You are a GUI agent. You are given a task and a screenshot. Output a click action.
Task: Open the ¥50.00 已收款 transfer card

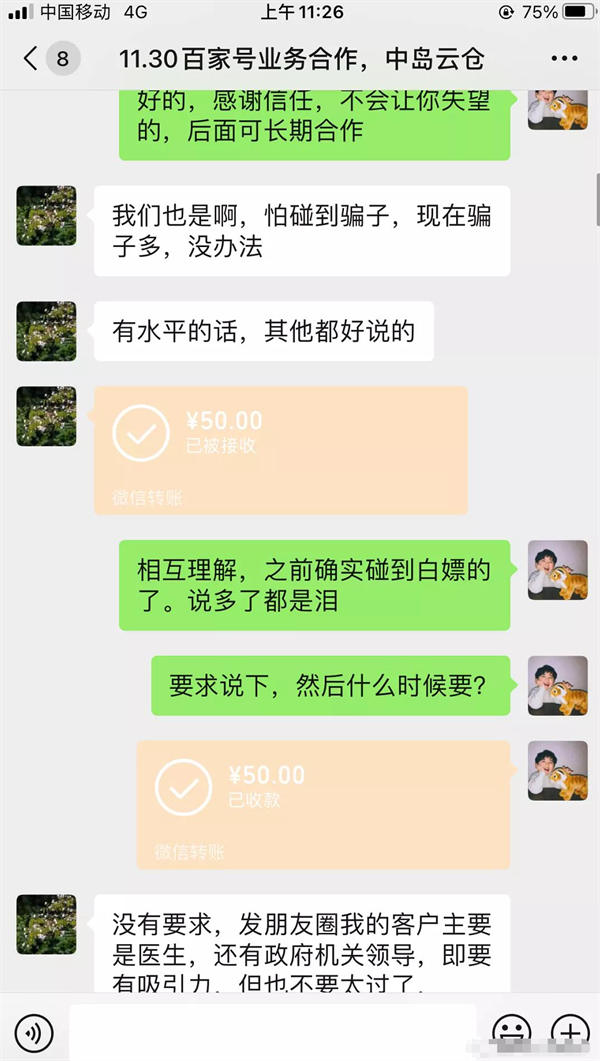click(323, 804)
